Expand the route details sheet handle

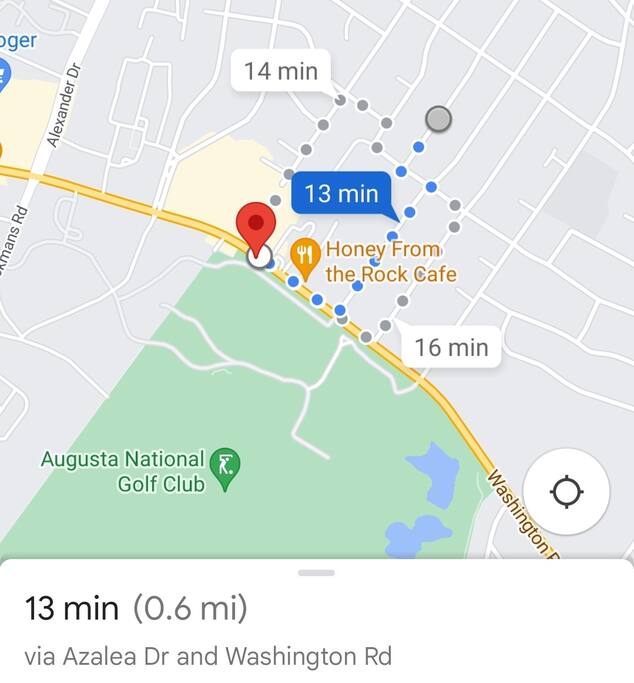(317, 573)
